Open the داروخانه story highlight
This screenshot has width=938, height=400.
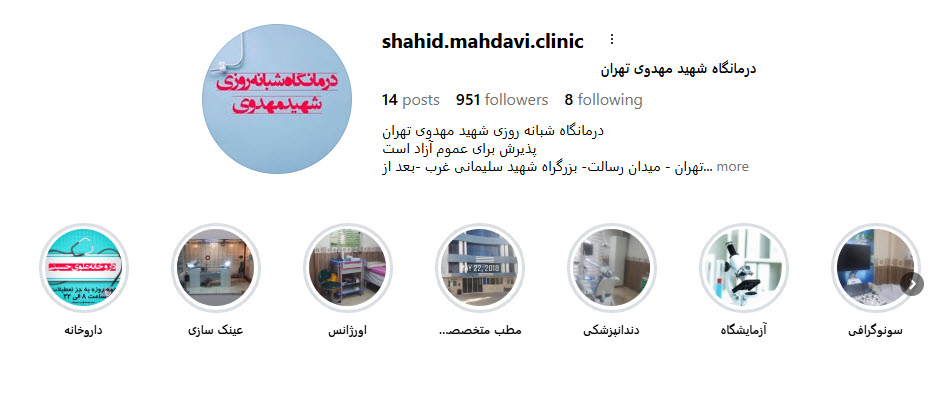(x=84, y=268)
